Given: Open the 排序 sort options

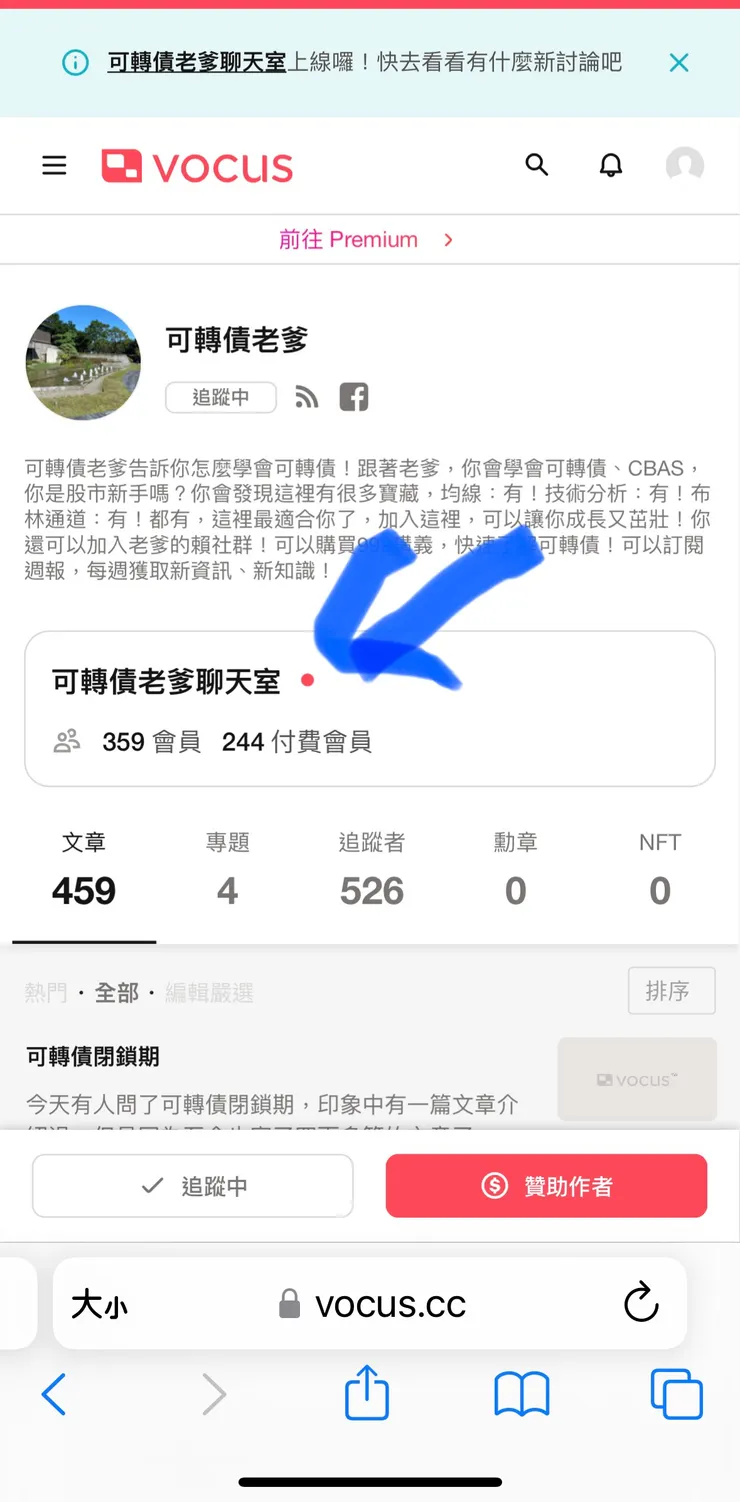Looking at the screenshot, I should pos(671,990).
